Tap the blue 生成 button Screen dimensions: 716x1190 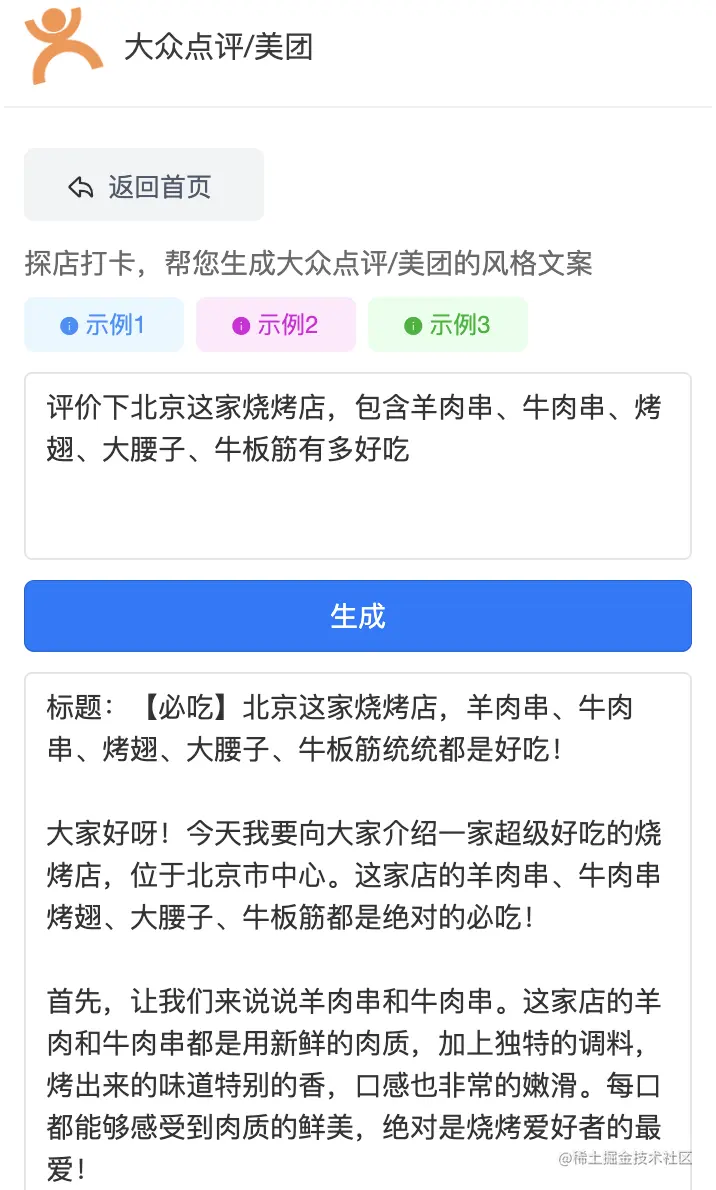[x=358, y=616]
